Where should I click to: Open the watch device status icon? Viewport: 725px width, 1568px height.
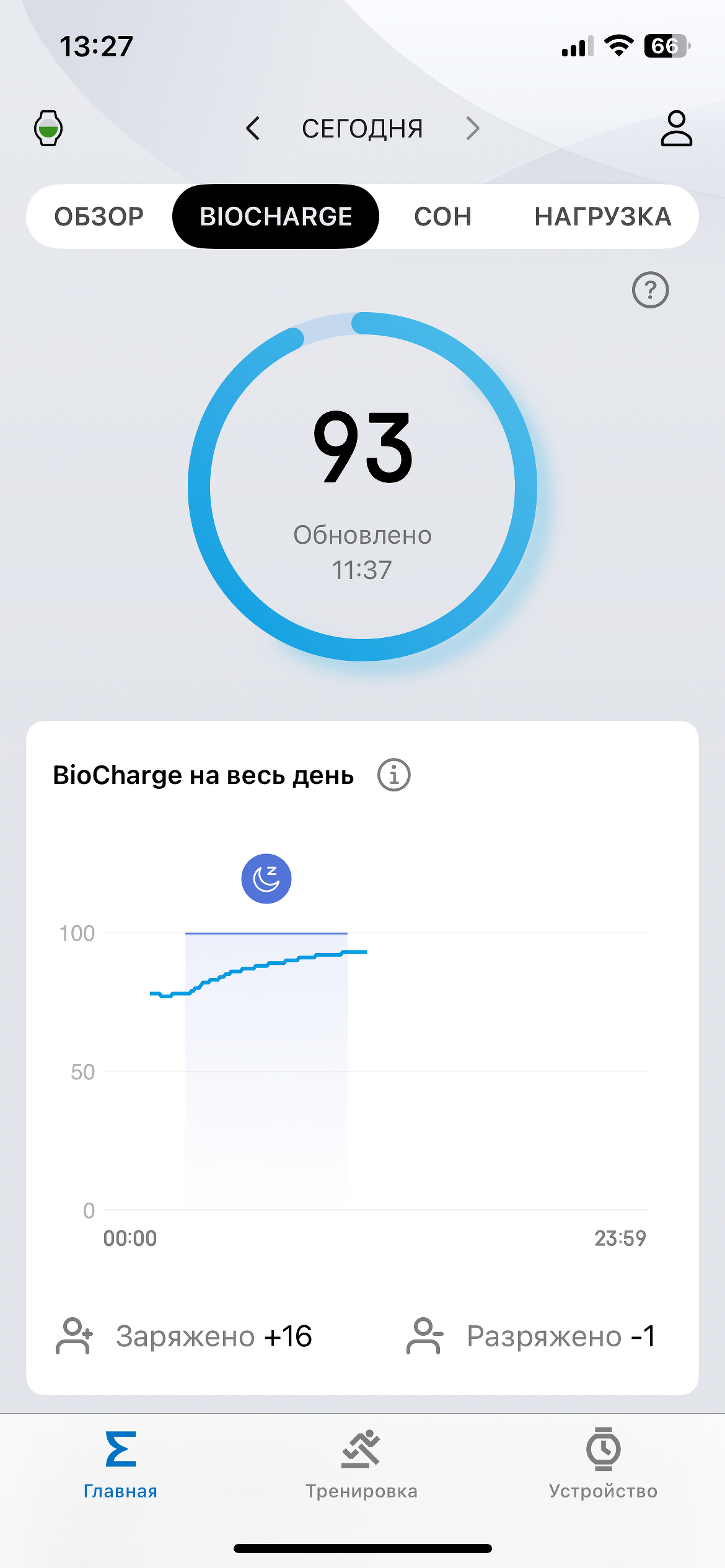click(48, 128)
